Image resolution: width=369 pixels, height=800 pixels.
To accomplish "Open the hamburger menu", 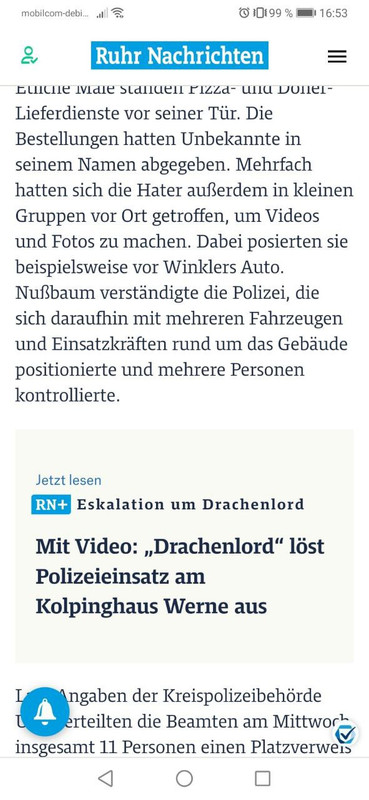I will click(337, 56).
